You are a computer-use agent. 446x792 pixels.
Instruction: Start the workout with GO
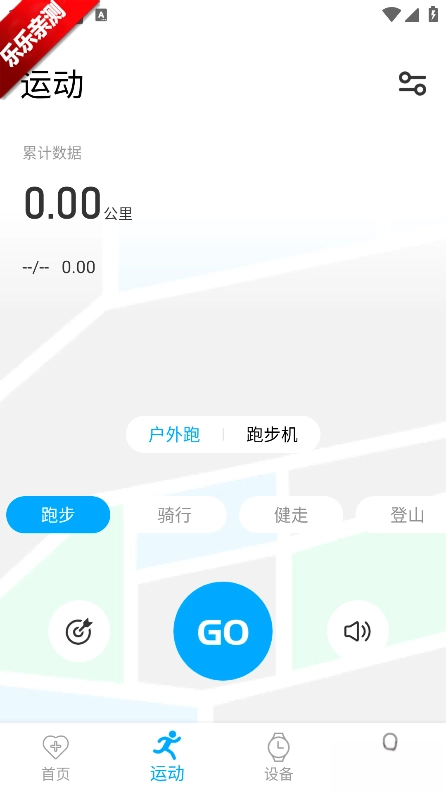point(223,631)
